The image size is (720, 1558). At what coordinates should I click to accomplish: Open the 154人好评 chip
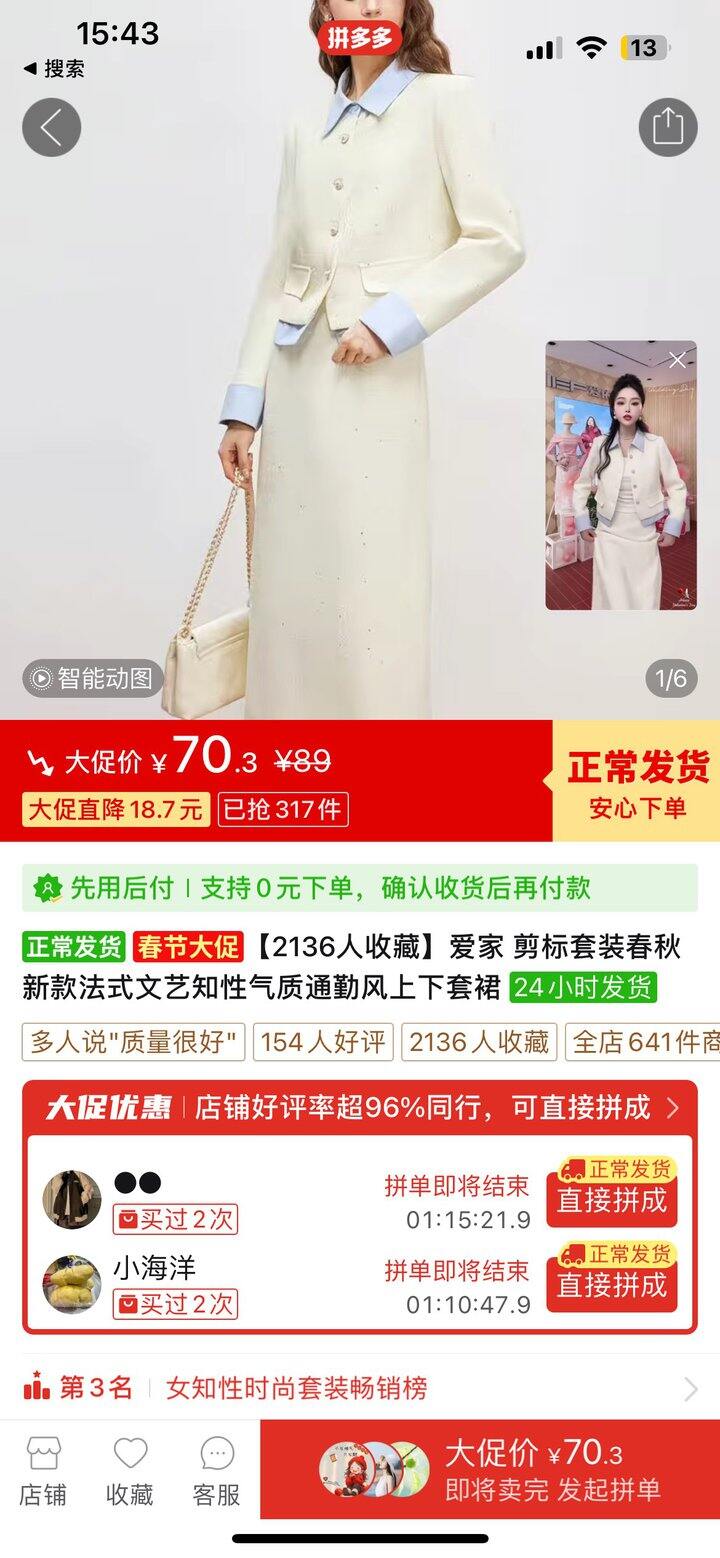(x=323, y=1042)
